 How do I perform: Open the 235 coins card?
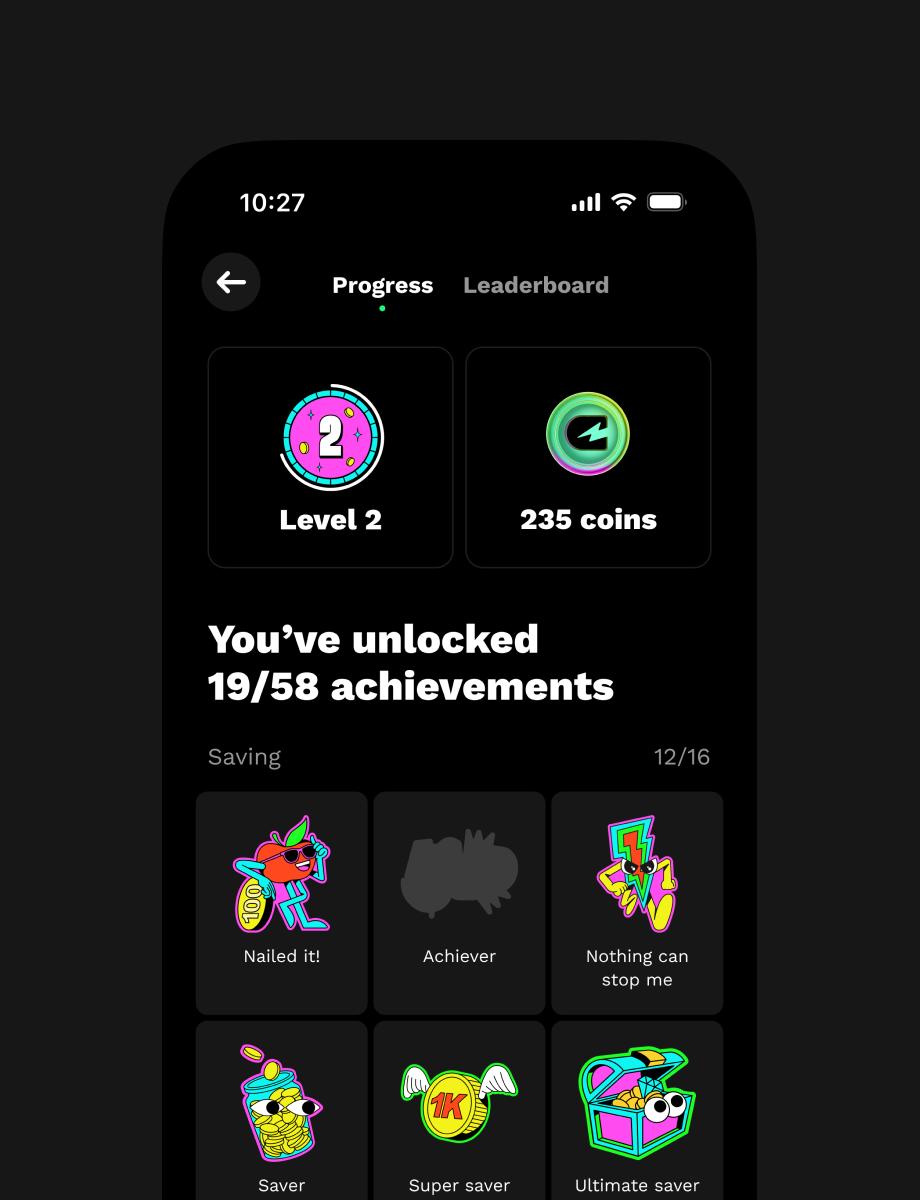588,457
